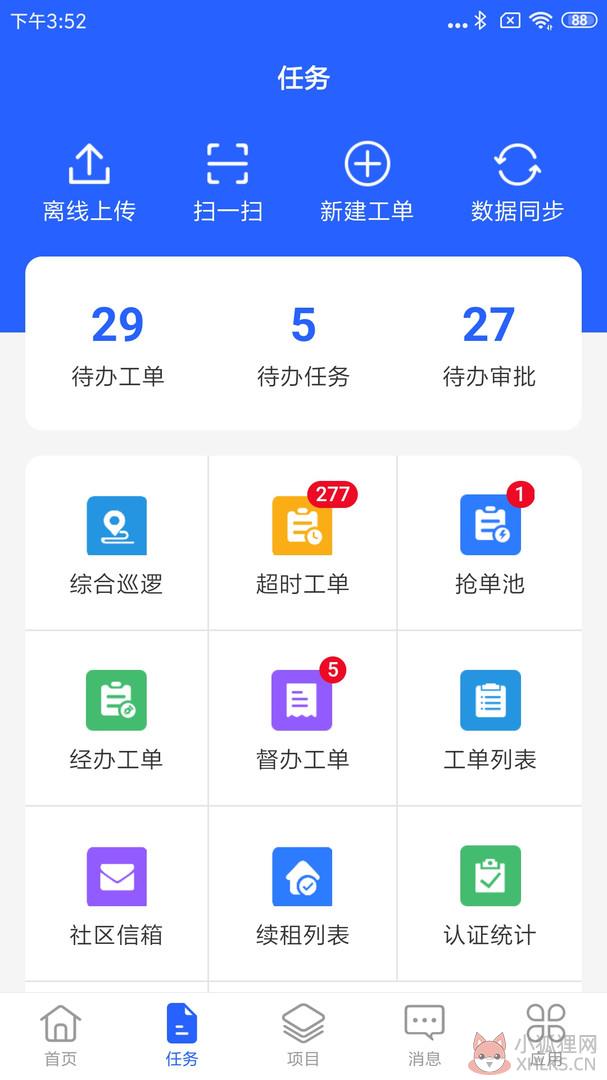This screenshot has height=1080, width=607.
Task: Open 认证统计 certification statistics
Action: click(490, 894)
